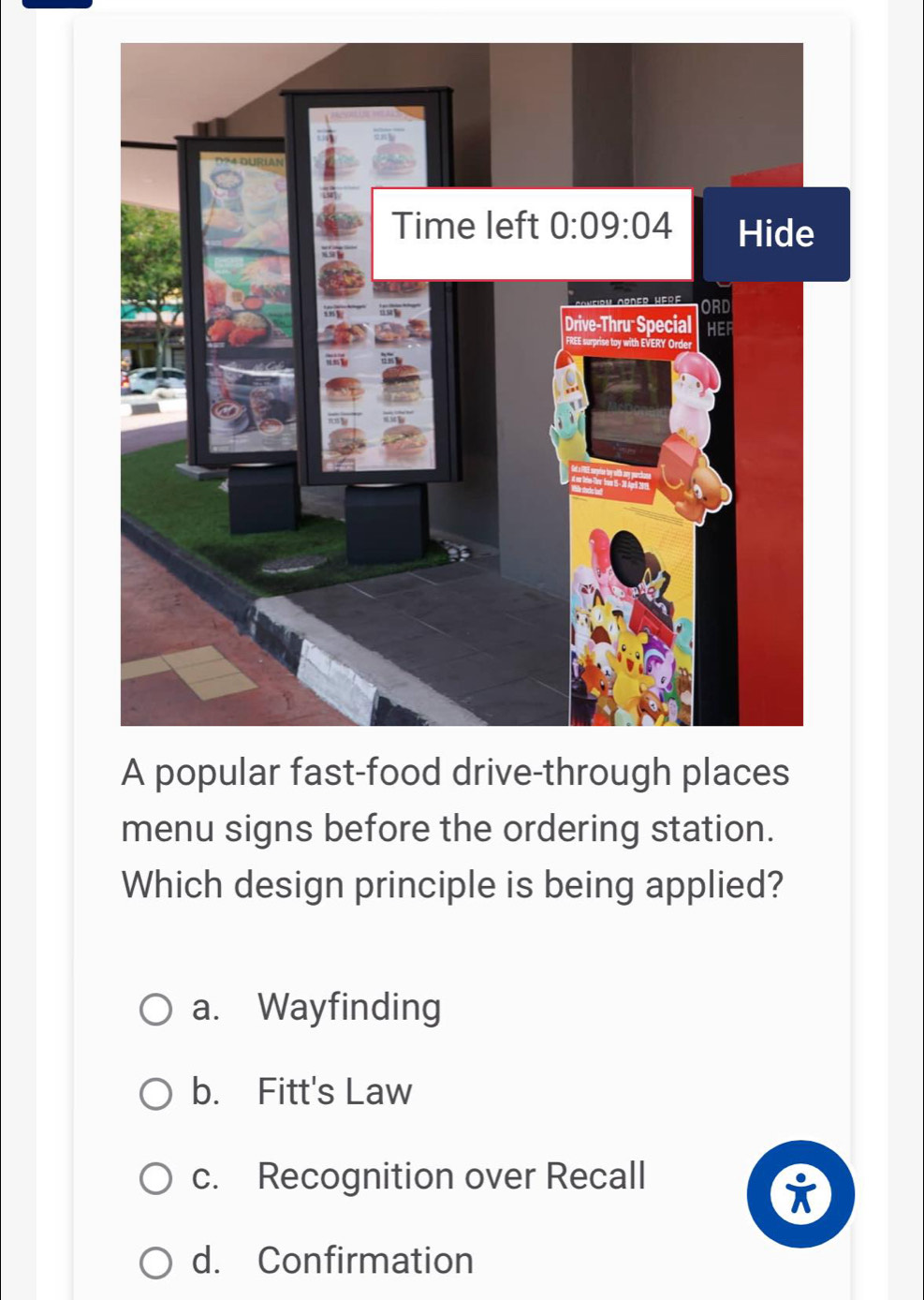Select option b, Fitt's Law
Viewport: 924px width, 1300px height.
(x=157, y=1092)
